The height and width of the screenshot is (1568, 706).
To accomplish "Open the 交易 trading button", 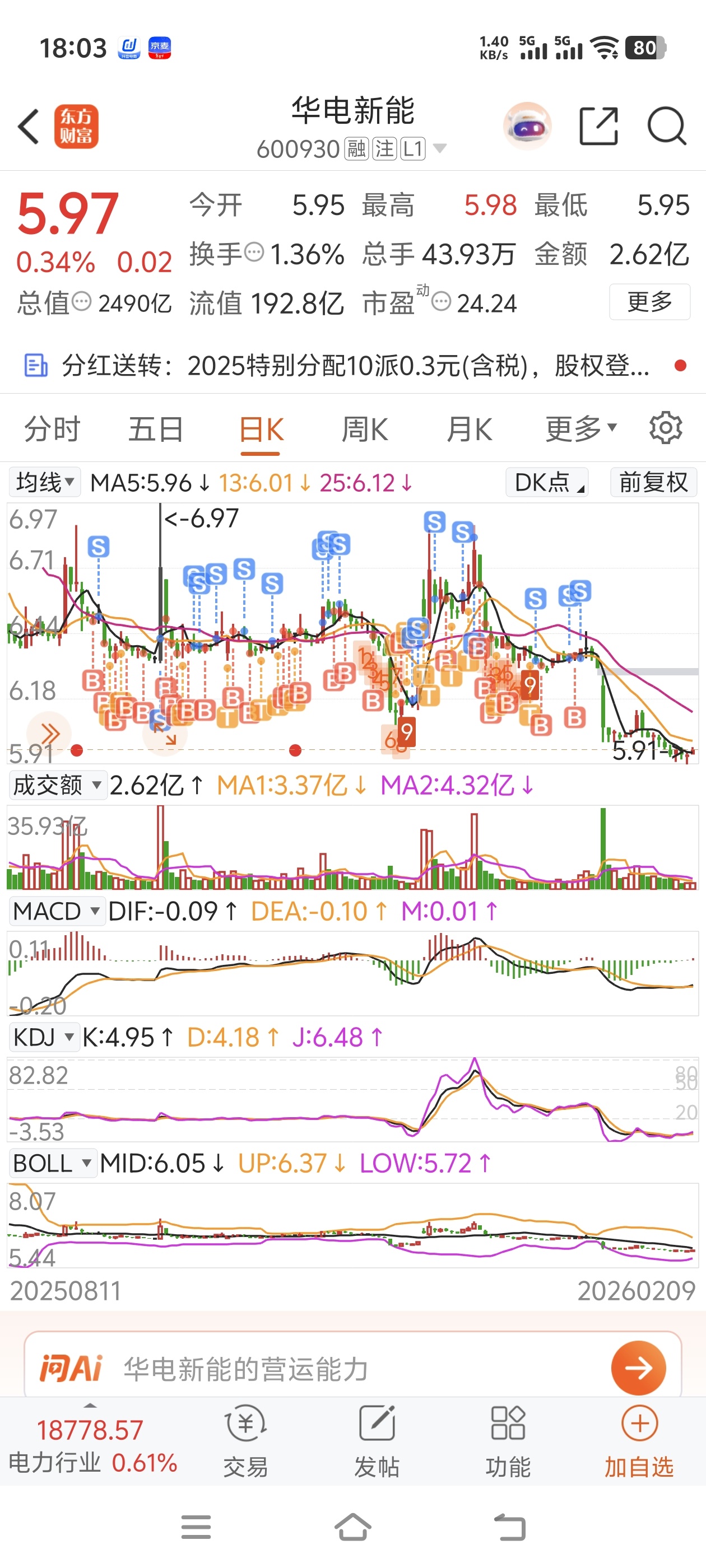I will pyautogui.click(x=245, y=1440).
